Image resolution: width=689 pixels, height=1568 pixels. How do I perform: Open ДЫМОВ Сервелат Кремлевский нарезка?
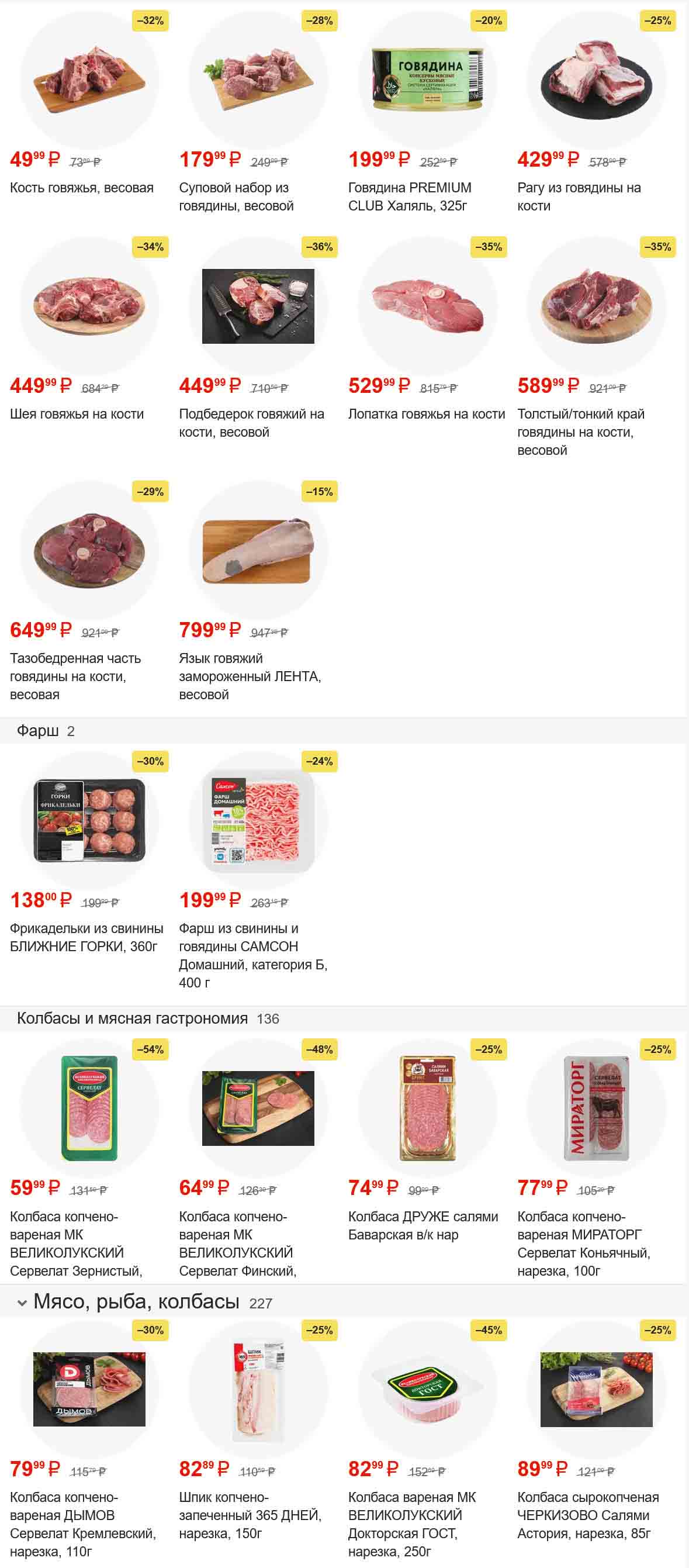(89, 1389)
